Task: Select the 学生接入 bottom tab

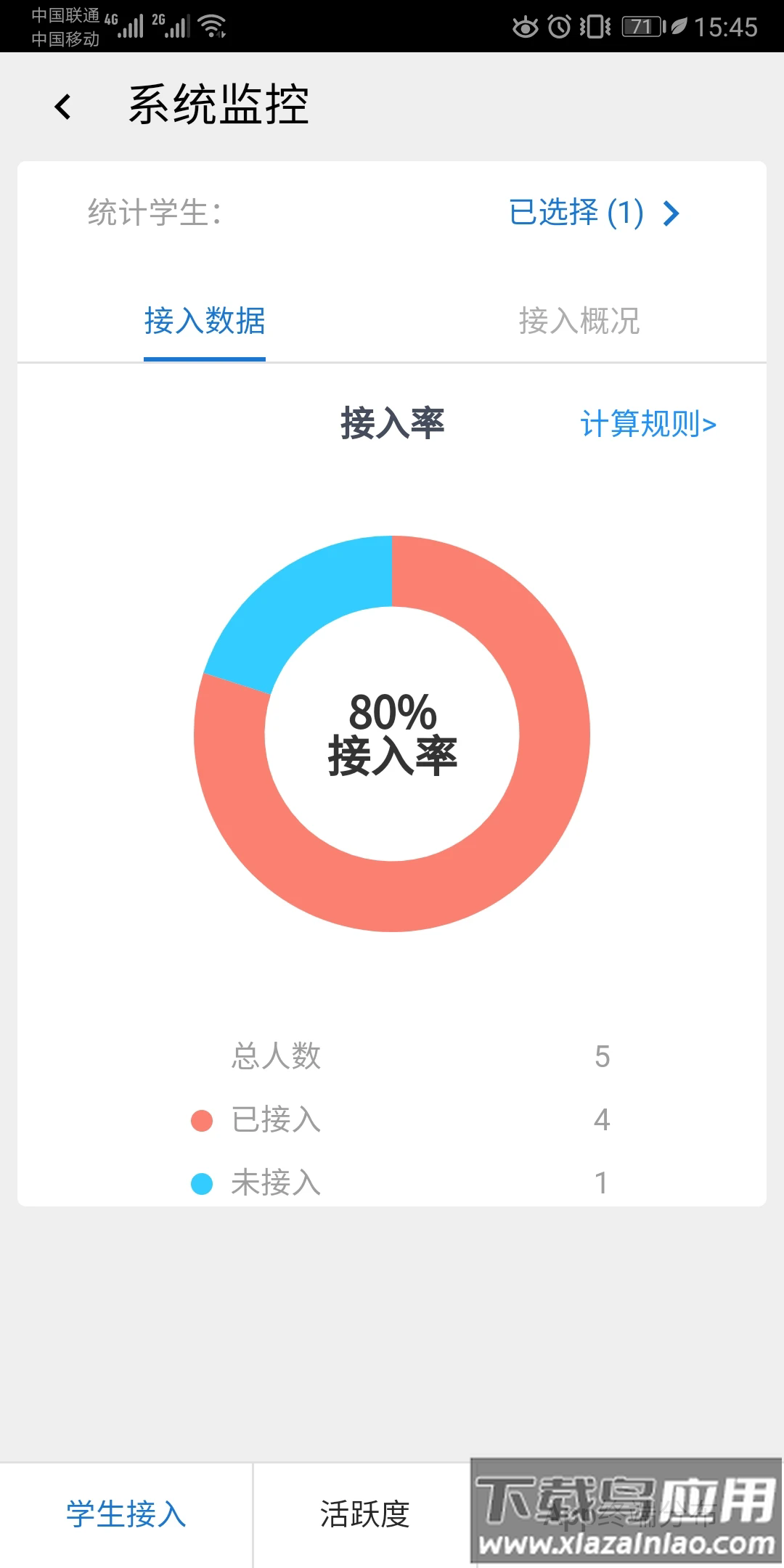Action: pos(126,1514)
